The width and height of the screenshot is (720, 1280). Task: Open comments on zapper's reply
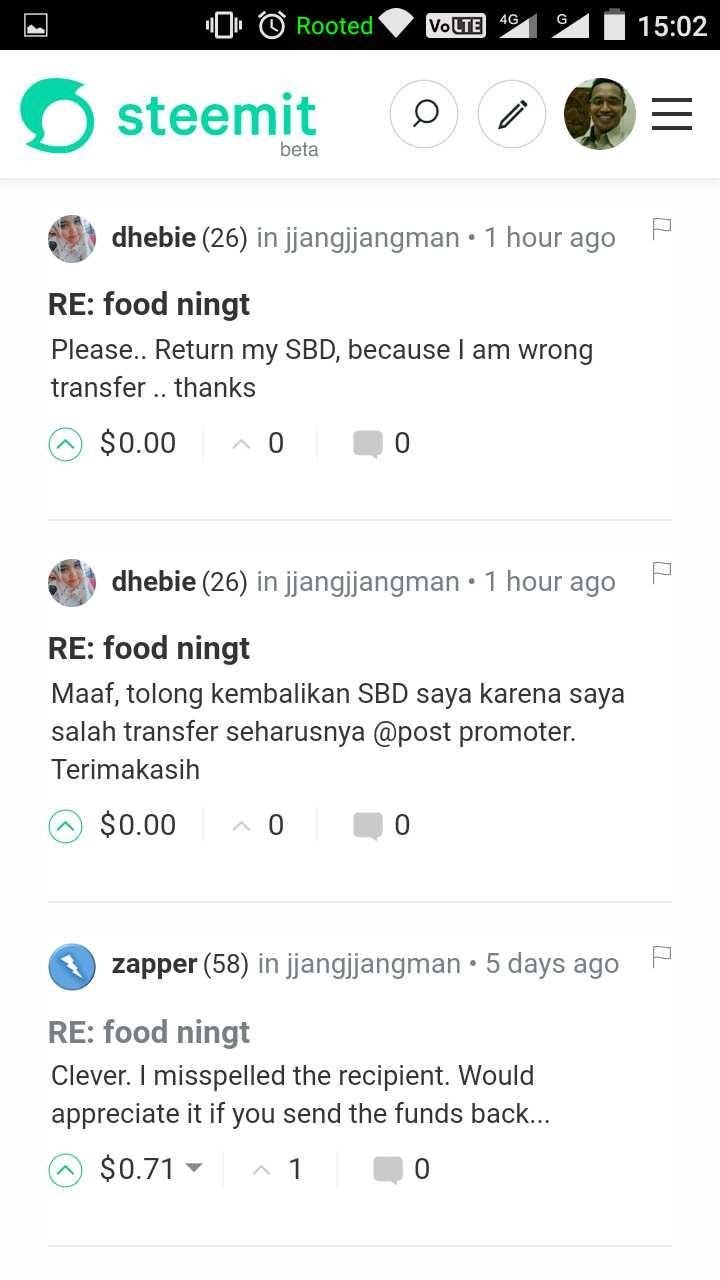pos(402,1169)
